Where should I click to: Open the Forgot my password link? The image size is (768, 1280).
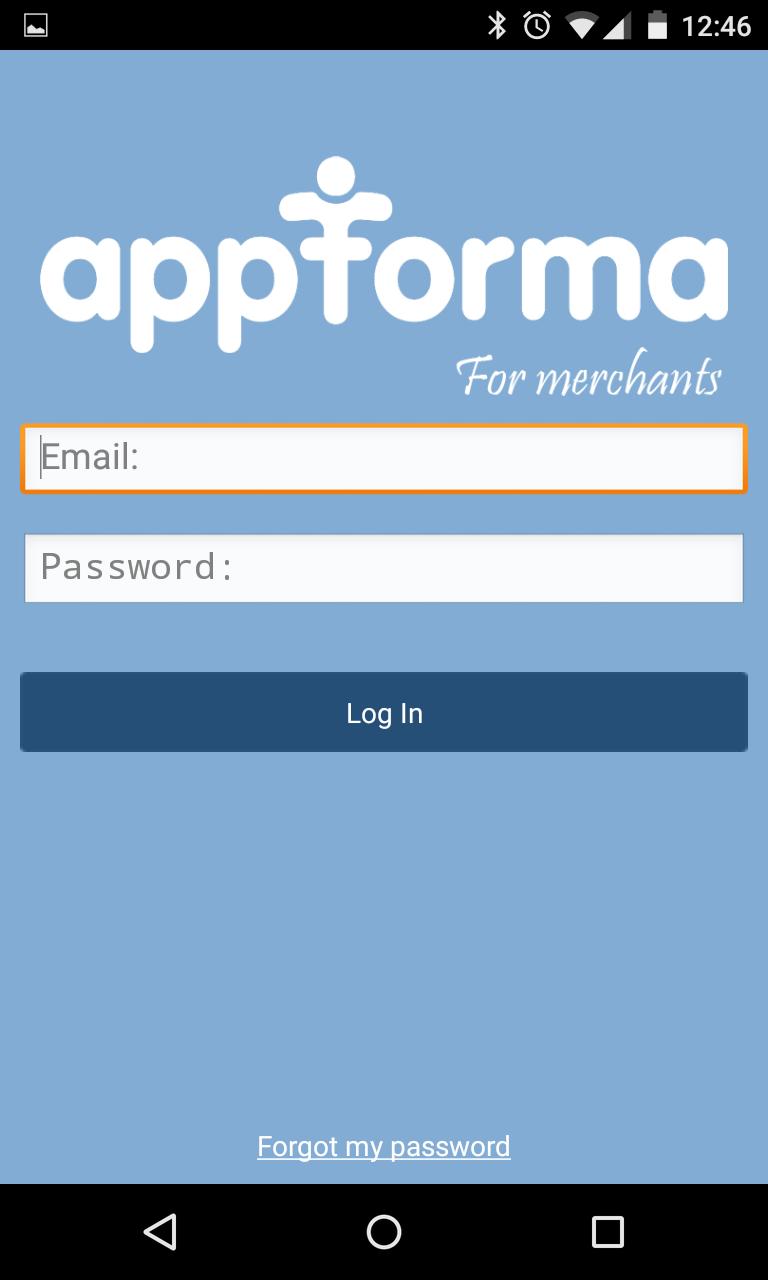coord(383,1146)
